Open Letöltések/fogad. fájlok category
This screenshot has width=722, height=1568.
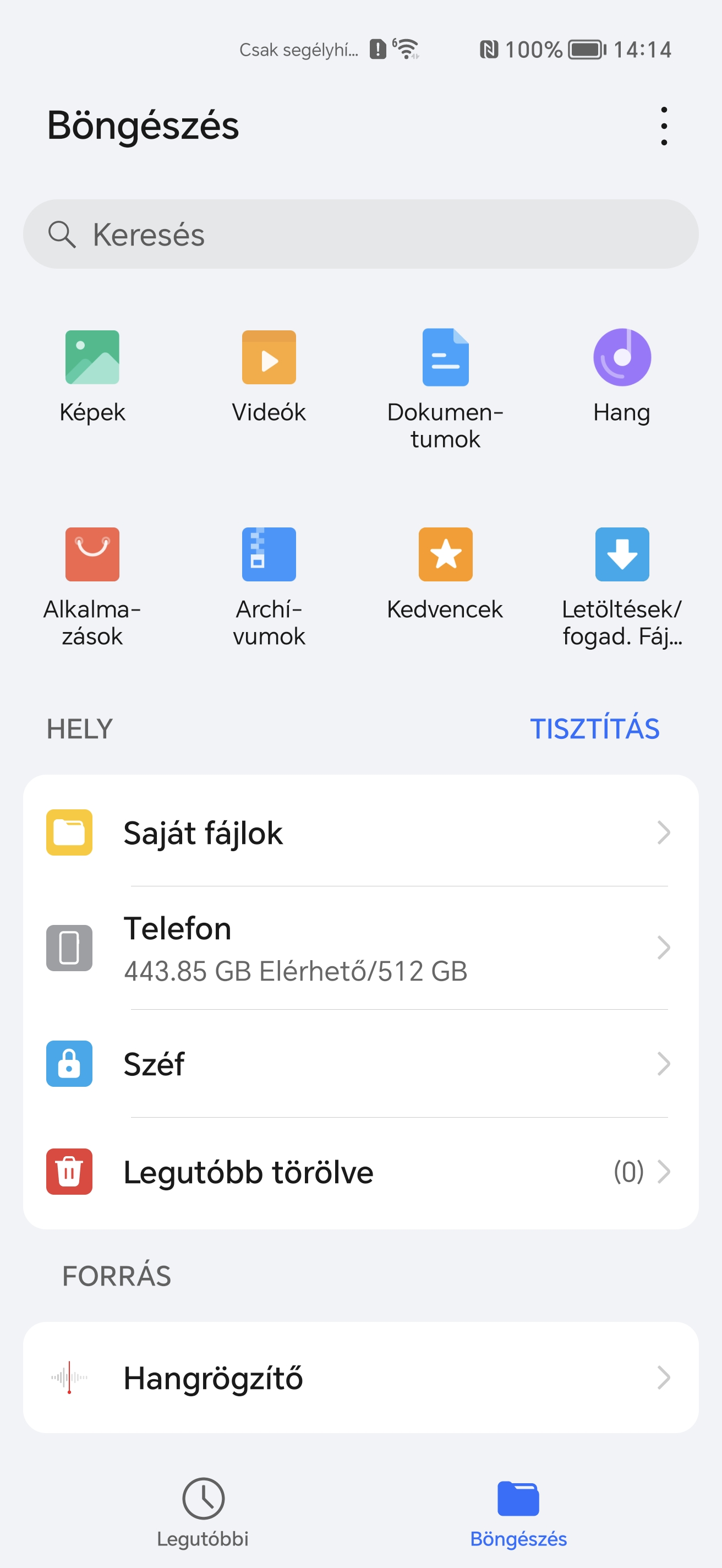tap(622, 587)
